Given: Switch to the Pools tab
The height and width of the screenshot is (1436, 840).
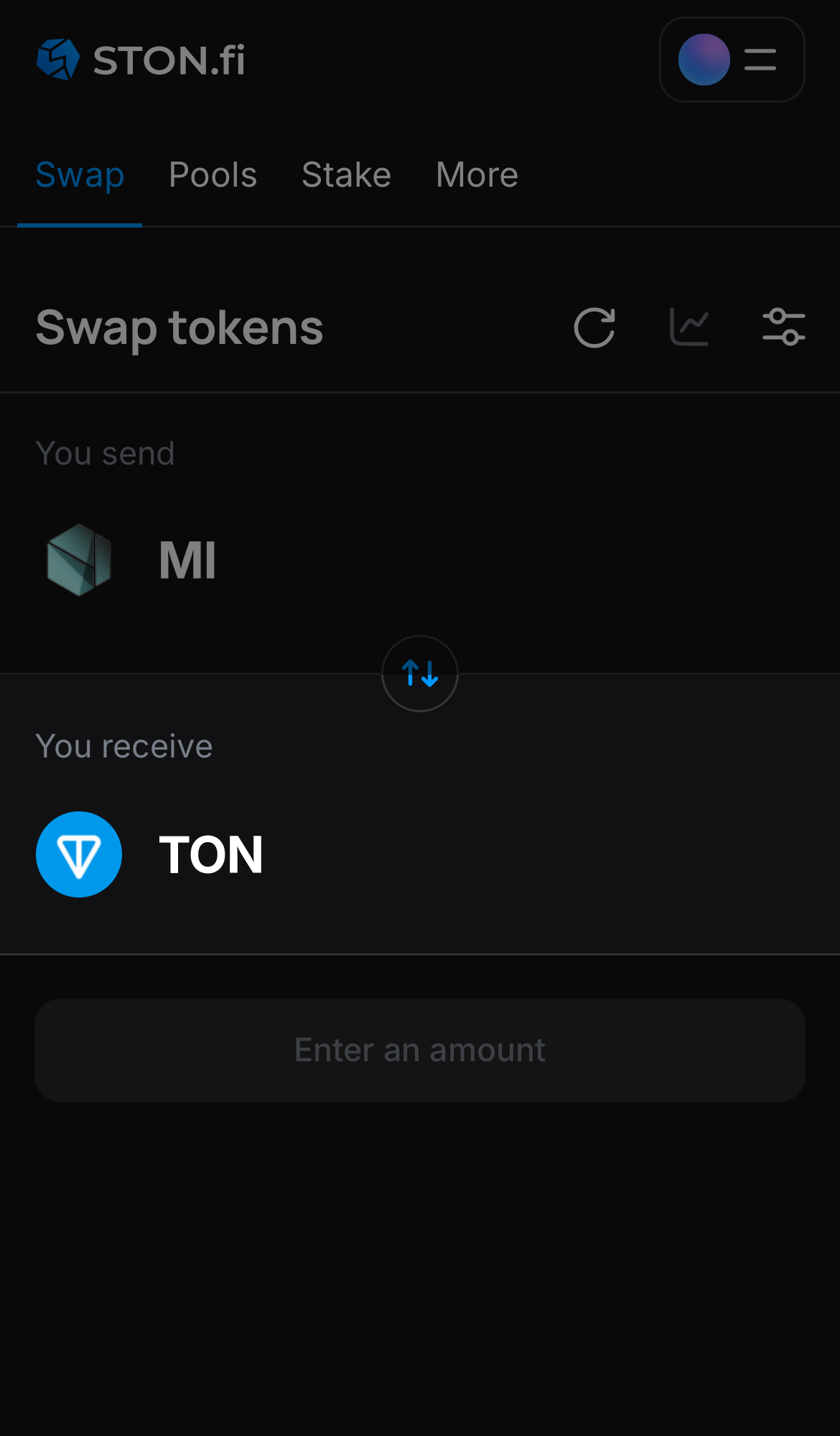Looking at the screenshot, I should 213,174.
